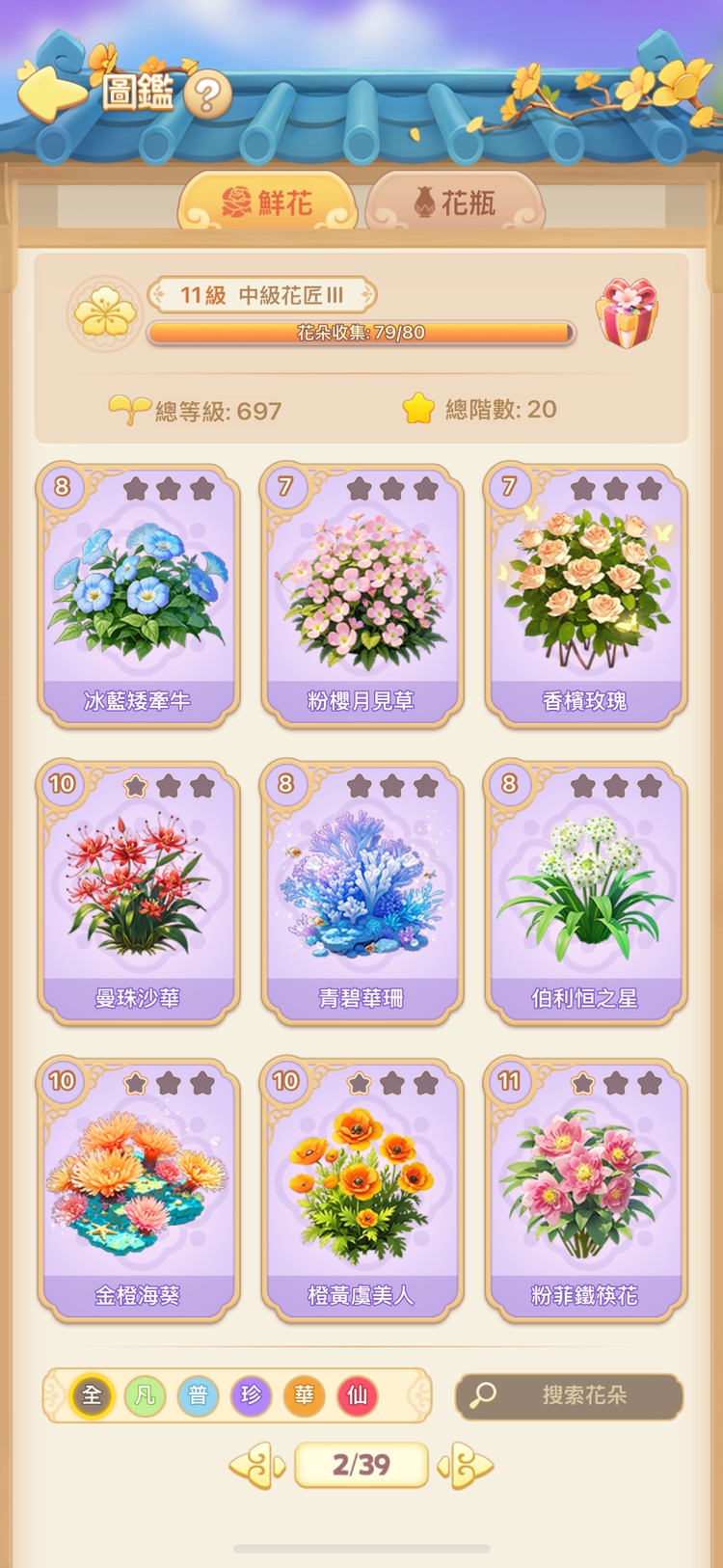Open the 粉櫻月見草 flower card
The width and height of the screenshot is (723, 1568).
point(361,595)
